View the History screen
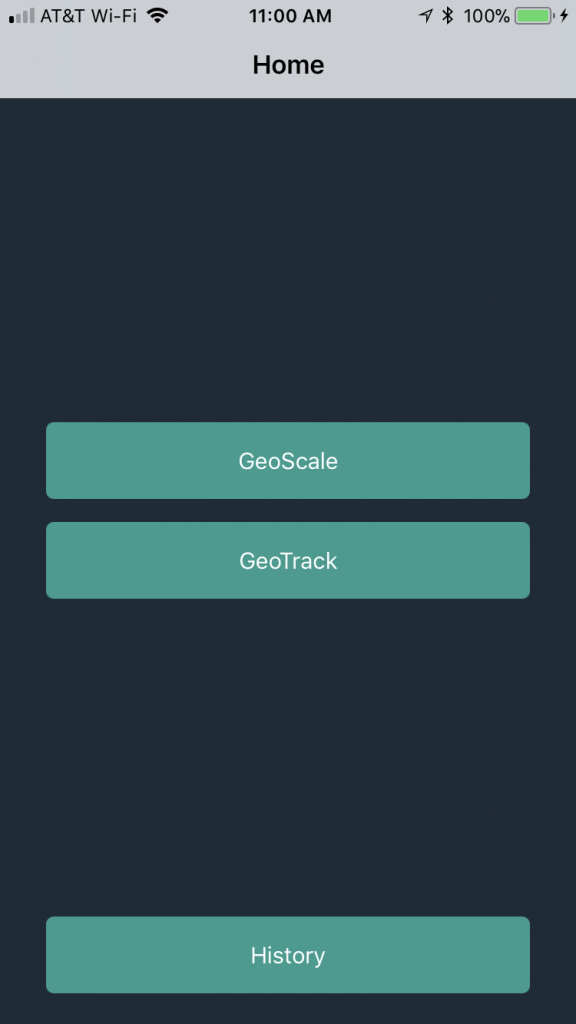This screenshot has height=1024, width=576. pos(287,955)
